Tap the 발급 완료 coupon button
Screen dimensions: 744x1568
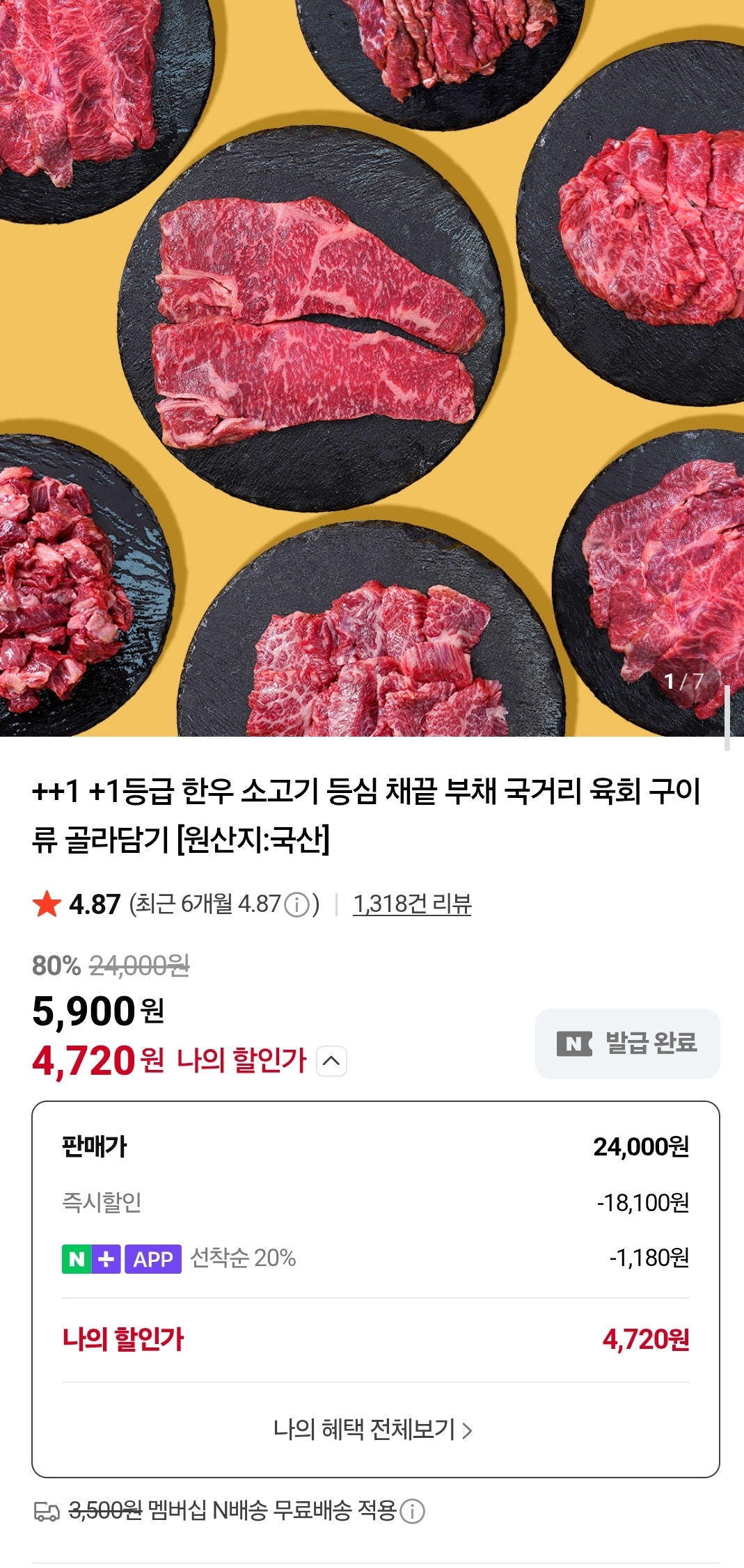(627, 1043)
